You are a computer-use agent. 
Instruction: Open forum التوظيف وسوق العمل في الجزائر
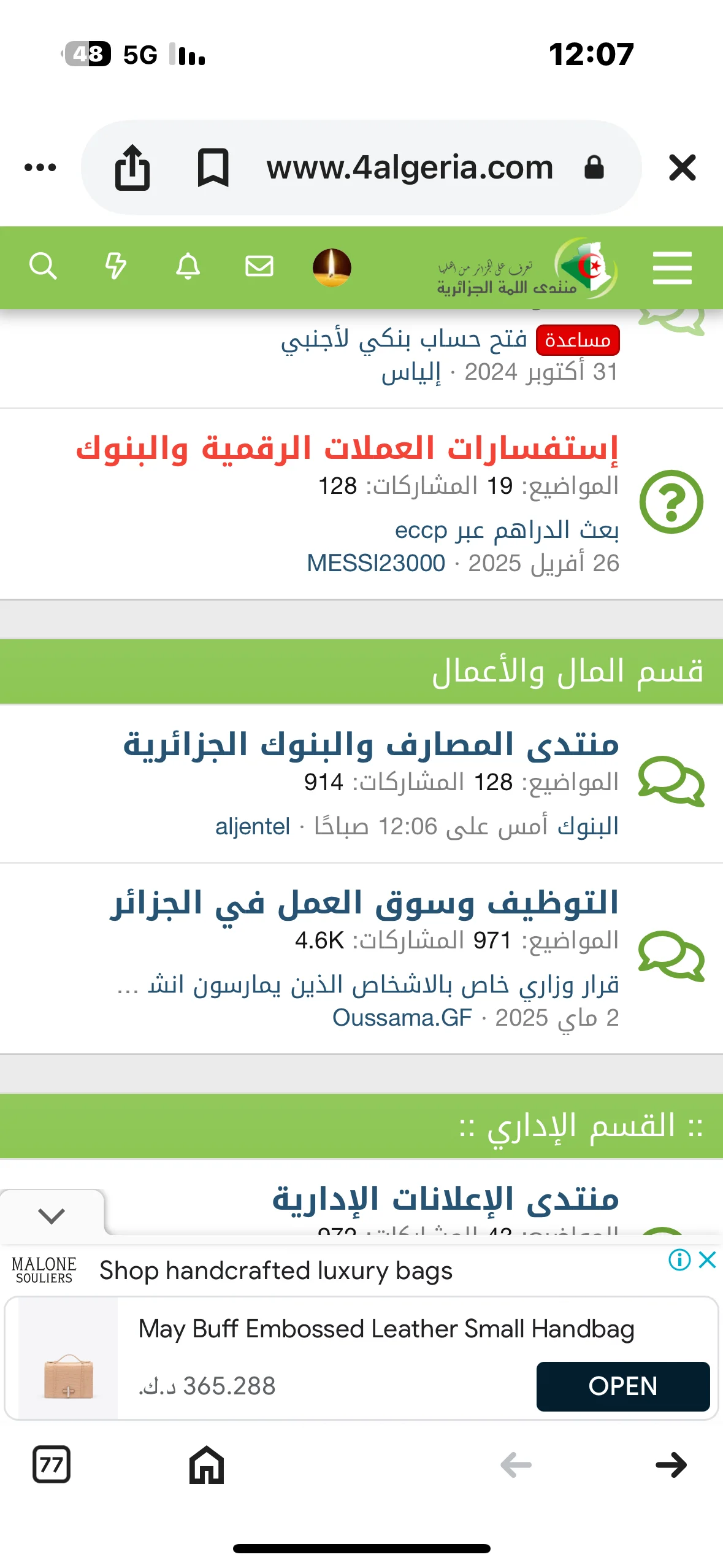pos(364,903)
